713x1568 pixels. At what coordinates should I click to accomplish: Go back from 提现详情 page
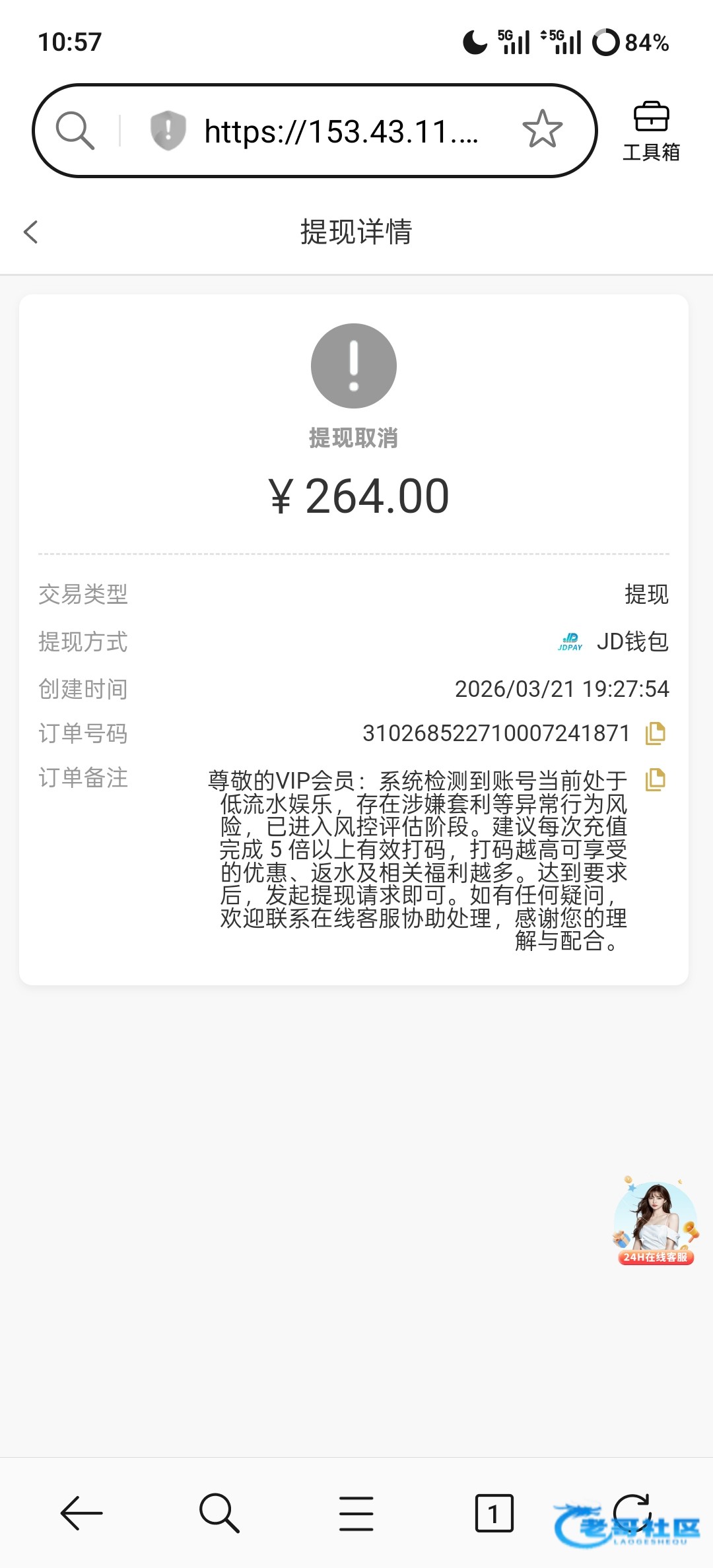(31, 232)
